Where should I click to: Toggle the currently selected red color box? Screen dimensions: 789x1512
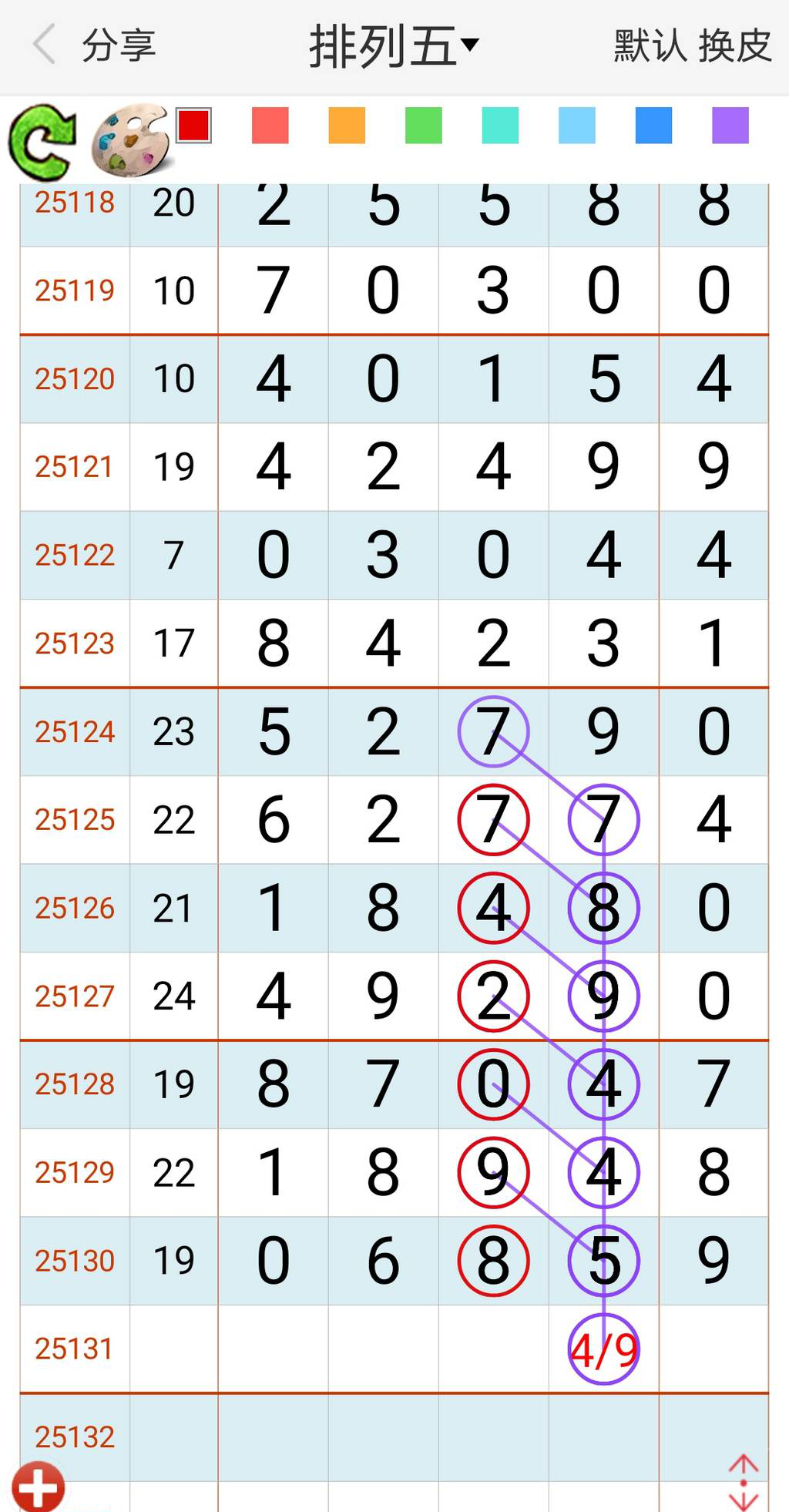(x=193, y=123)
